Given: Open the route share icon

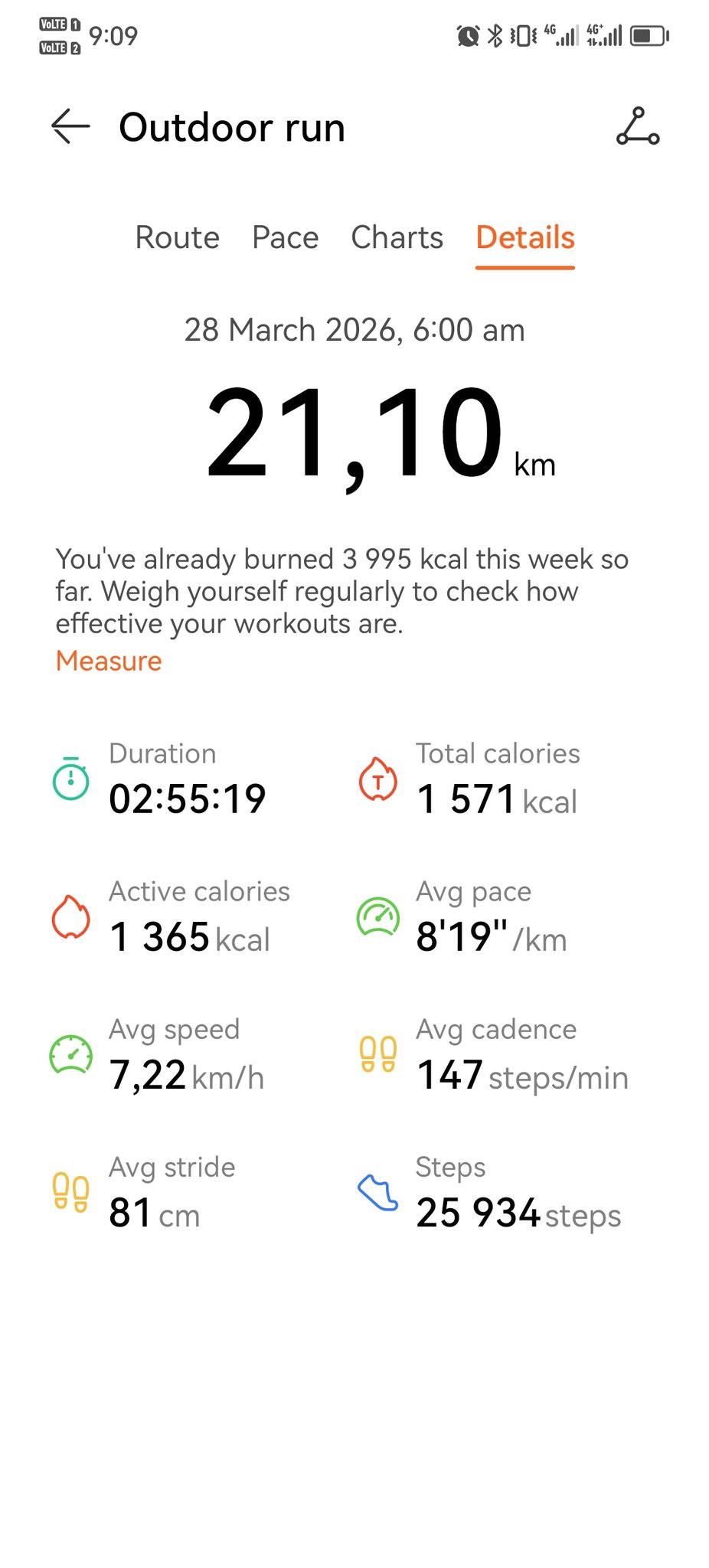Looking at the screenshot, I should coord(637,126).
